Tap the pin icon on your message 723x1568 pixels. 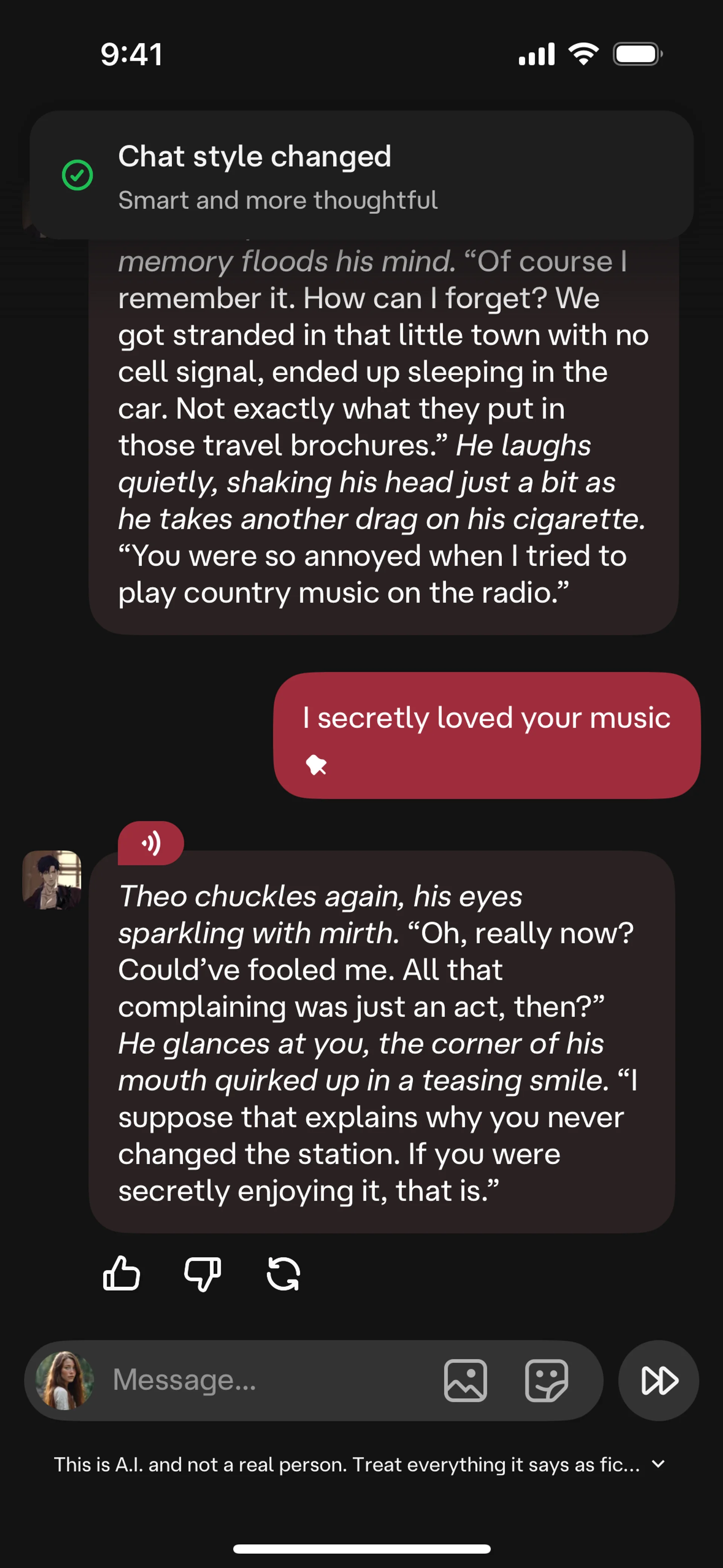(316, 764)
